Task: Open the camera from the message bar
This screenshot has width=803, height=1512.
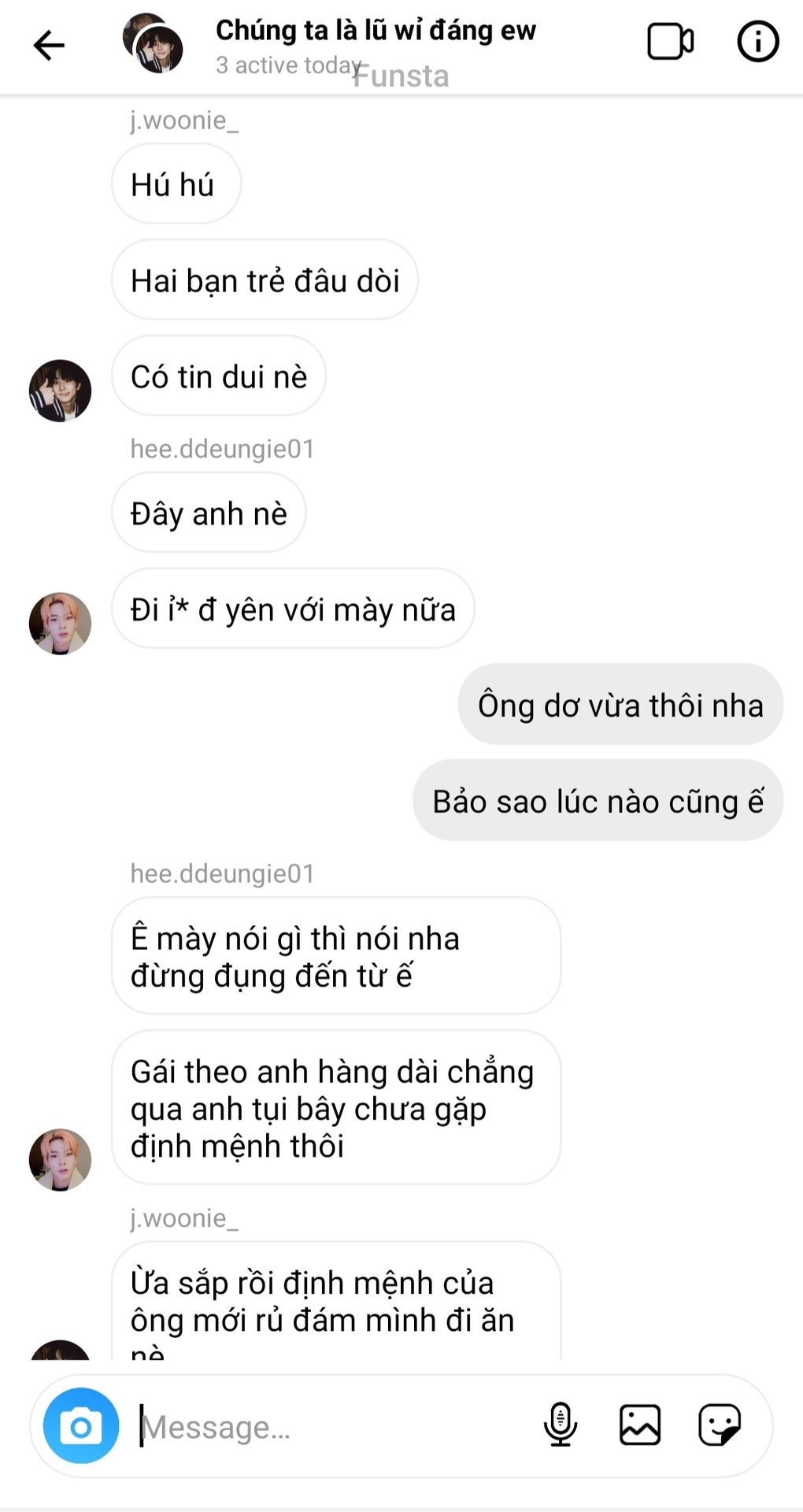Action: (81, 1425)
